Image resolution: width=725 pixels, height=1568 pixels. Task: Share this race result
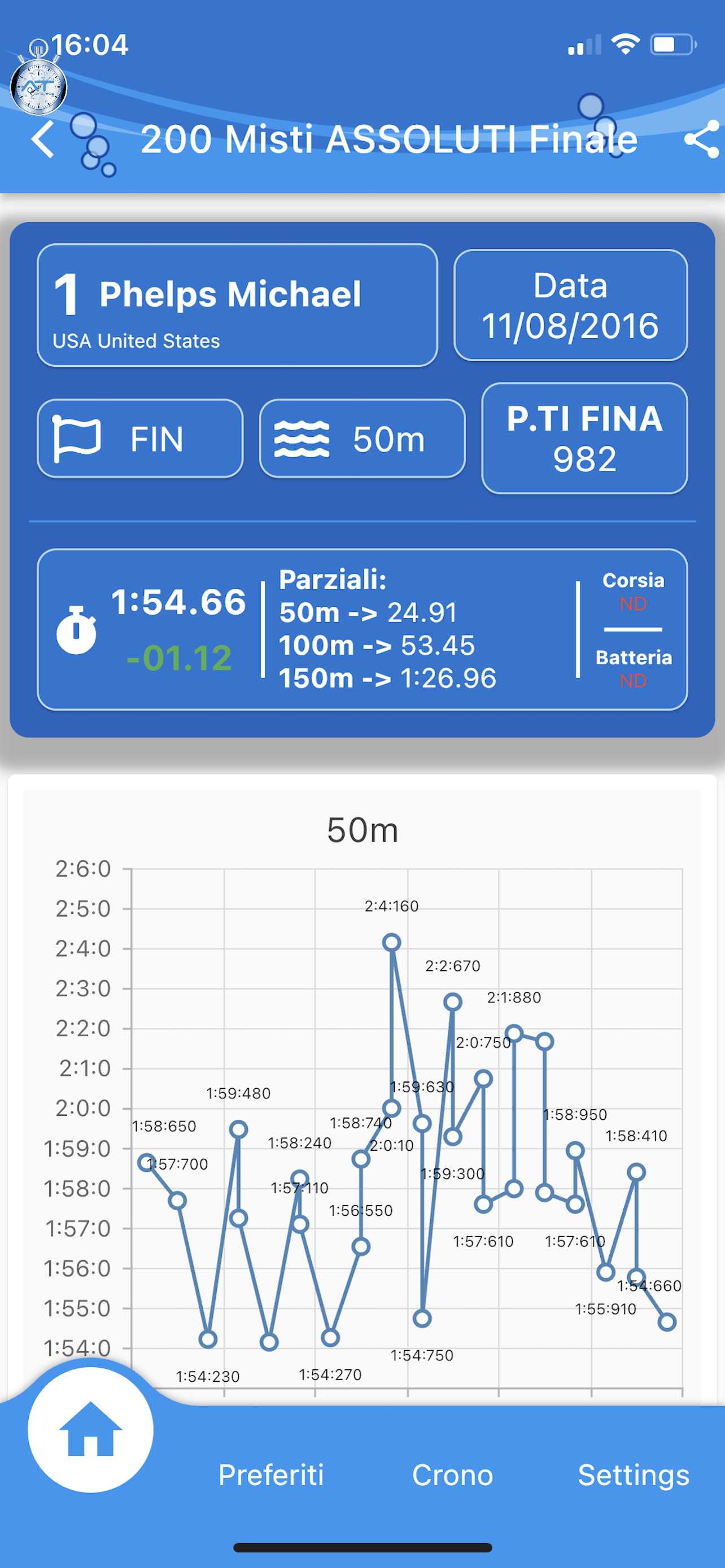[702, 139]
